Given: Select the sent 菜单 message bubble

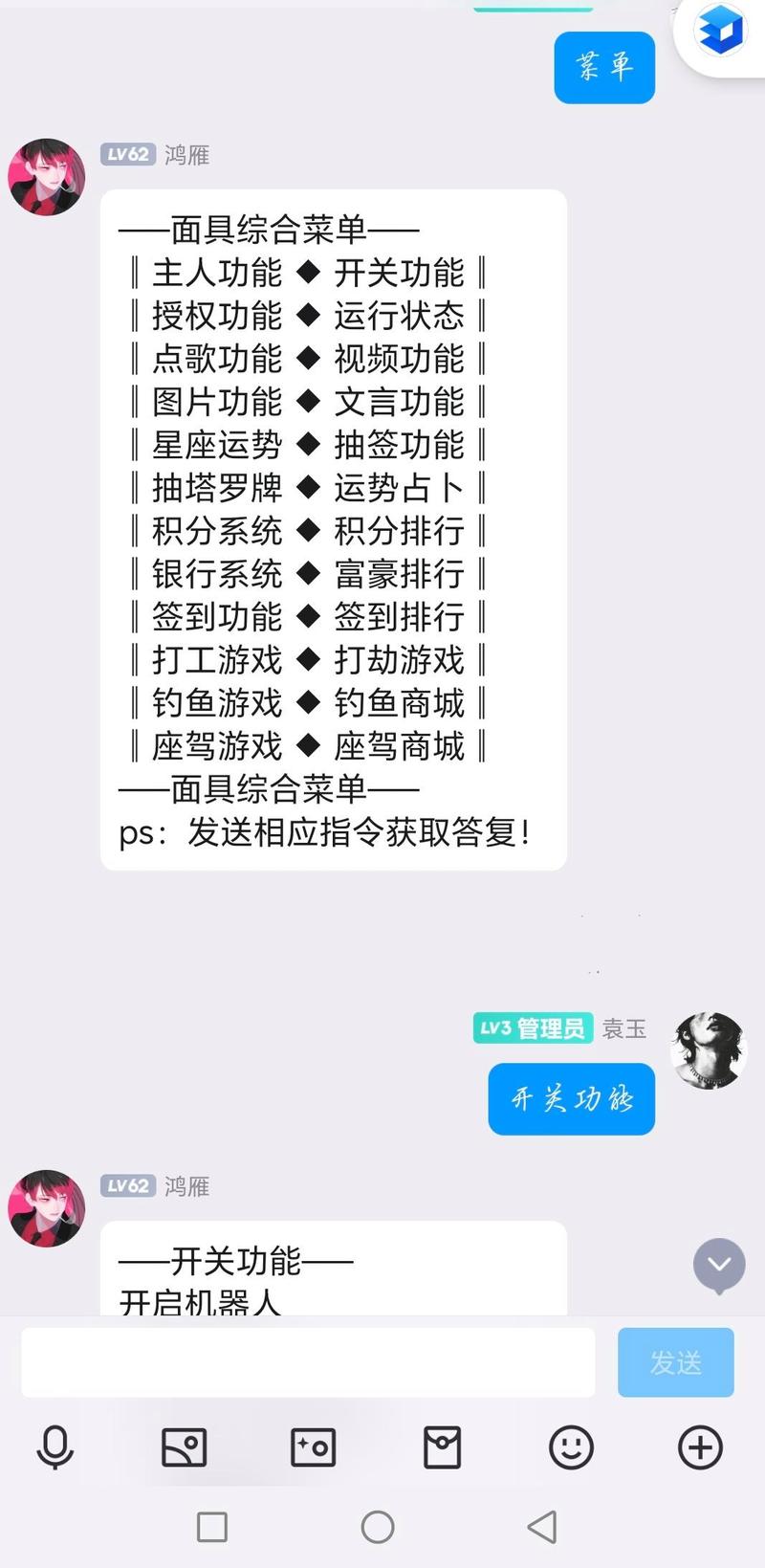Looking at the screenshot, I should coord(604,67).
